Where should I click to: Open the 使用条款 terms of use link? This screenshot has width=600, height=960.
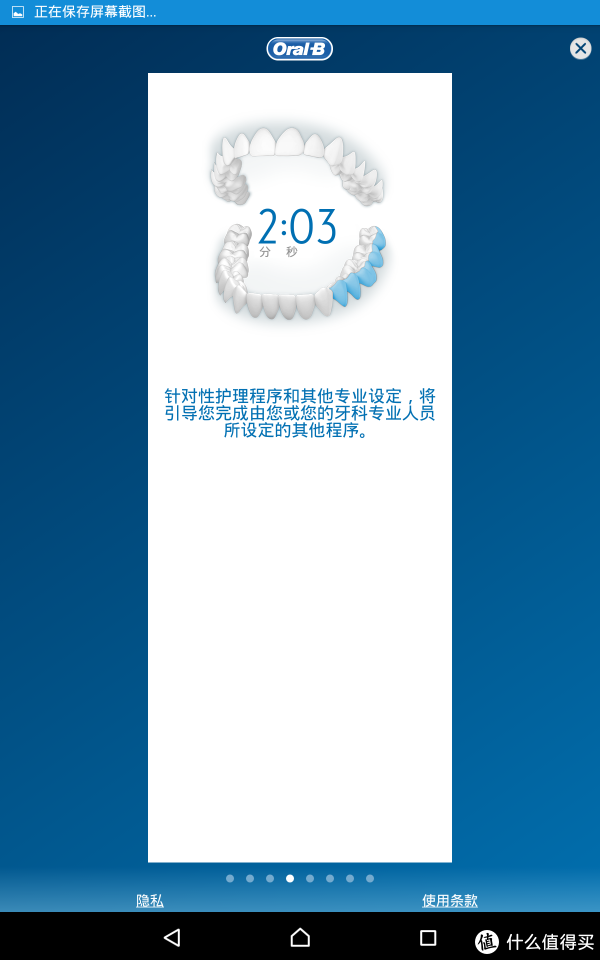point(450,900)
